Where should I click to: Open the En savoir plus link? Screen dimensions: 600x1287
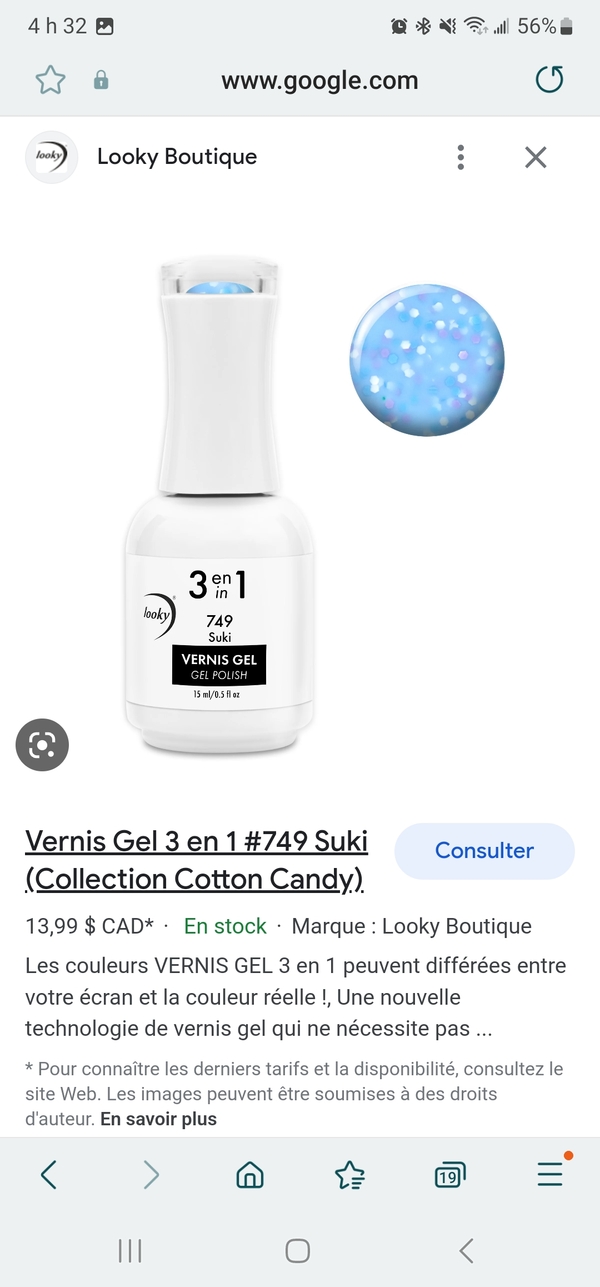coord(158,1119)
